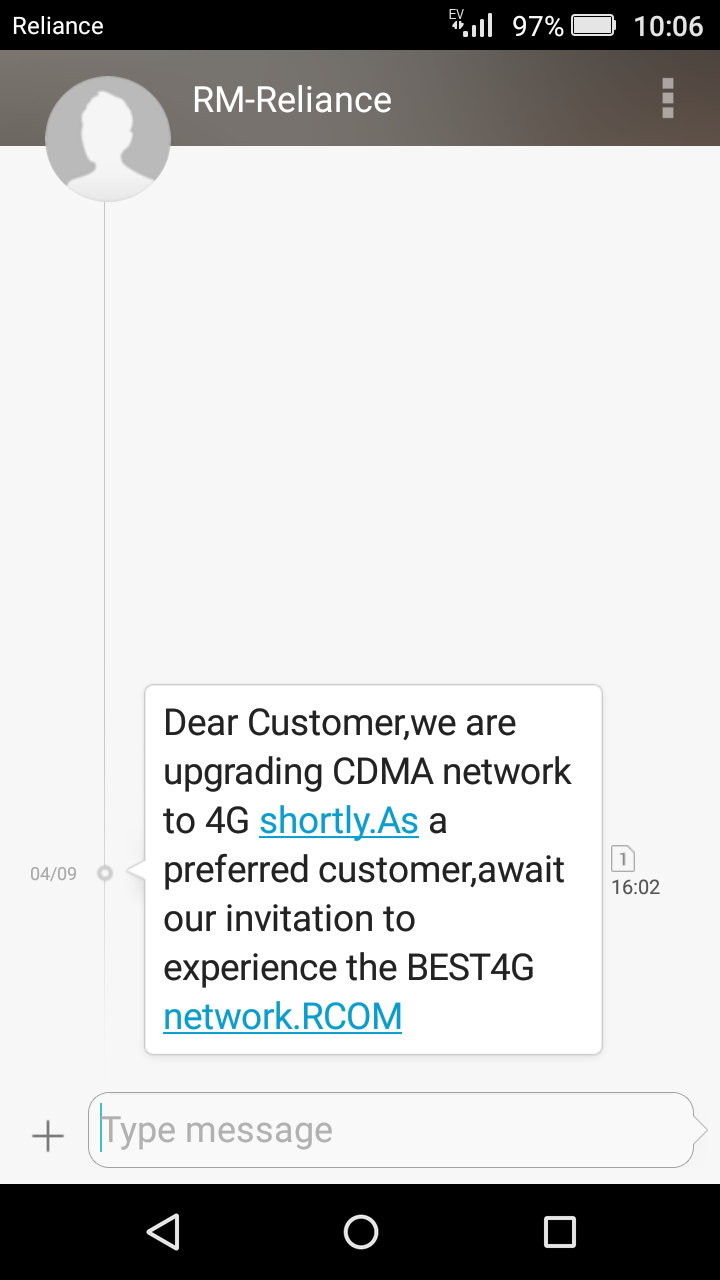Open the network.RCOM link
This screenshot has height=1280, width=720.
(x=283, y=1017)
